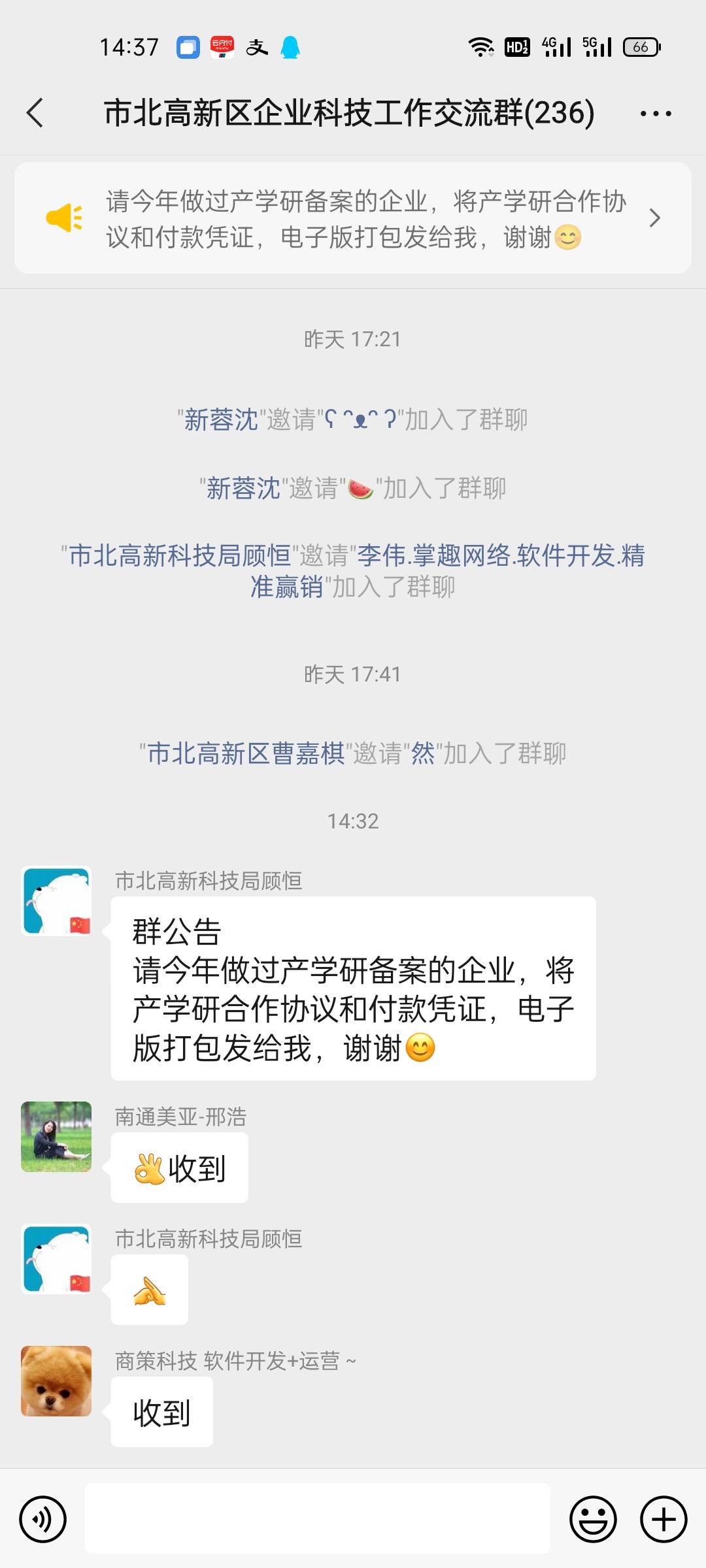Open 市北高新区曹嘉棋's profile from invite notice
The width and height of the screenshot is (706, 1568).
[x=246, y=753]
